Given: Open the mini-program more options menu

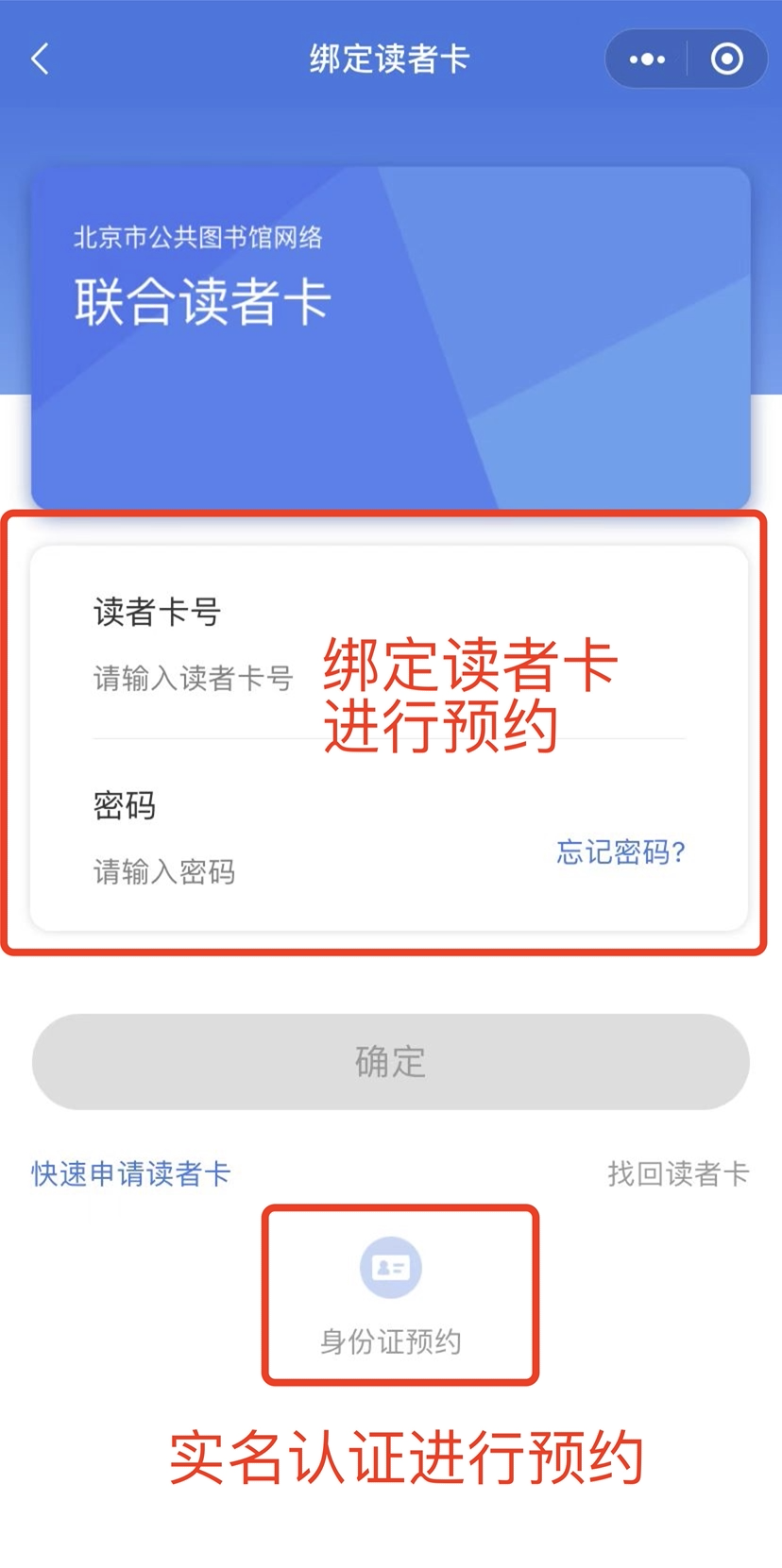Looking at the screenshot, I should (647, 59).
